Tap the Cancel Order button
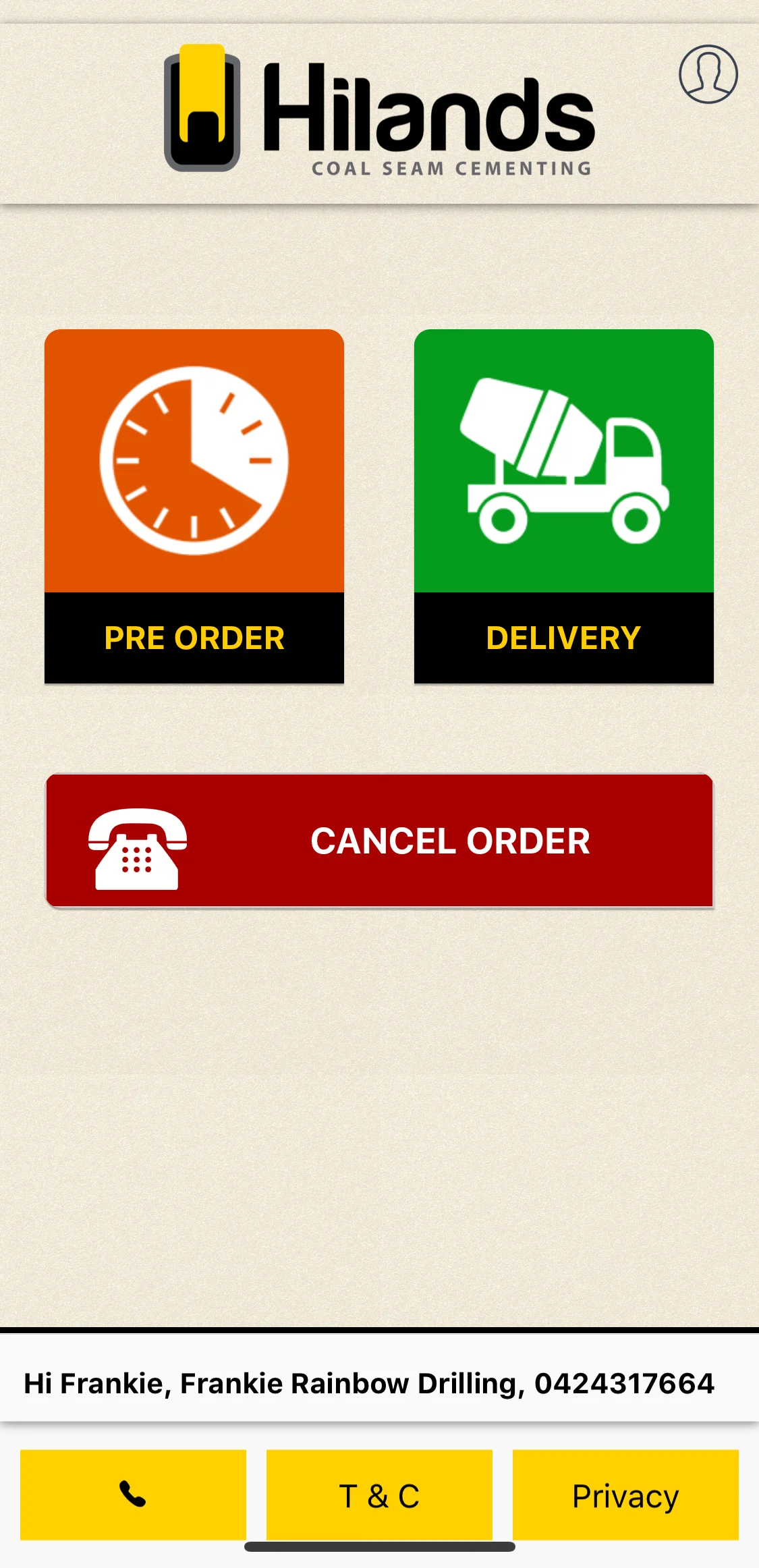 (x=379, y=841)
